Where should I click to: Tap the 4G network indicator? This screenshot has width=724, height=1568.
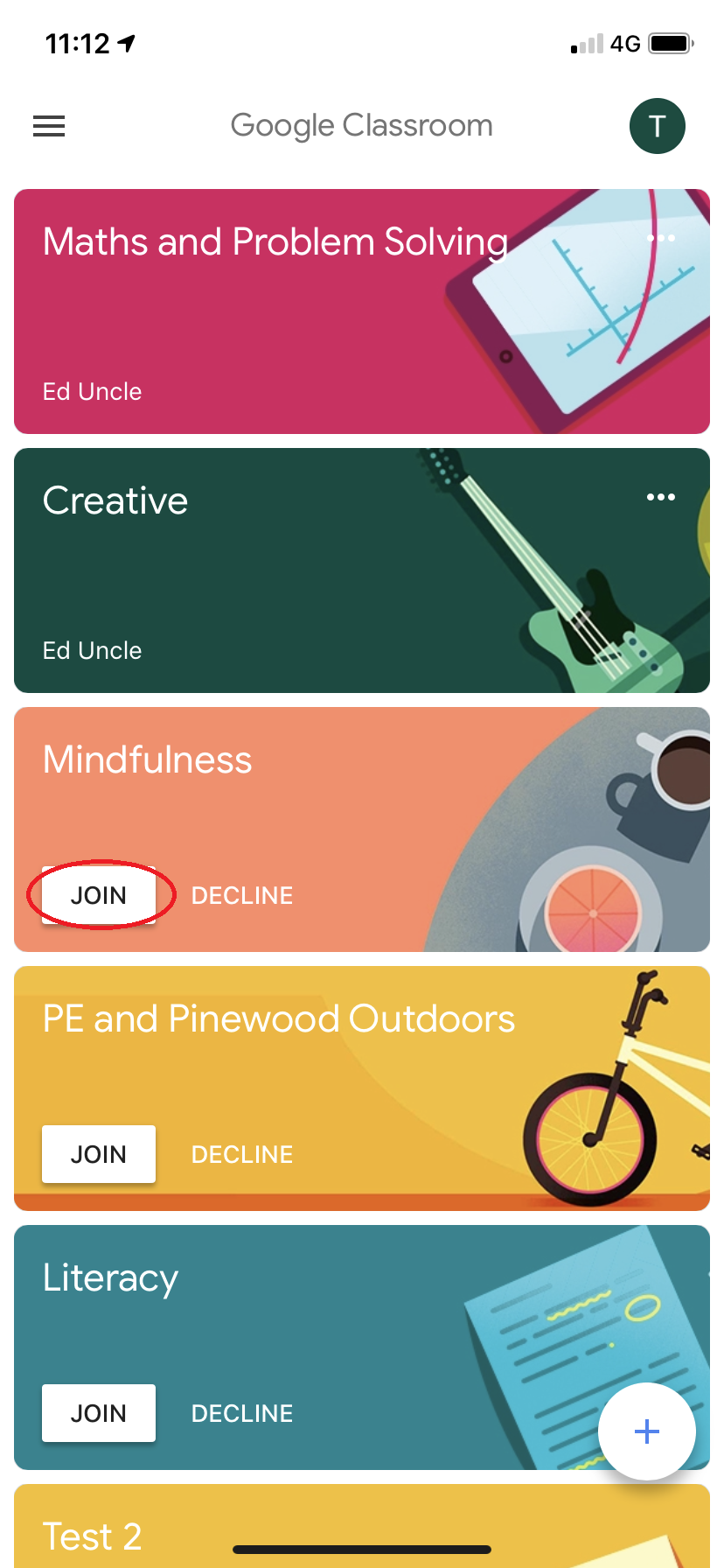[x=625, y=41]
